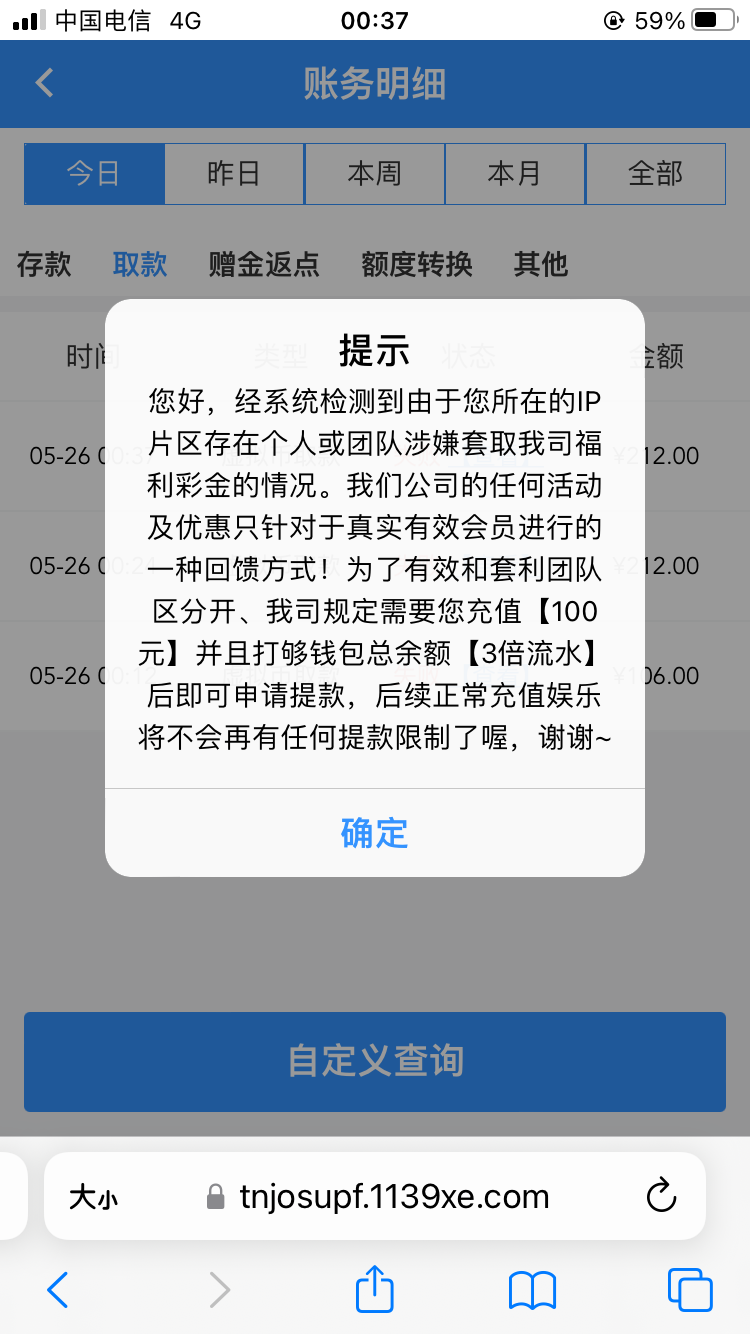
Task: View 全部 records
Action: (x=655, y=174)
